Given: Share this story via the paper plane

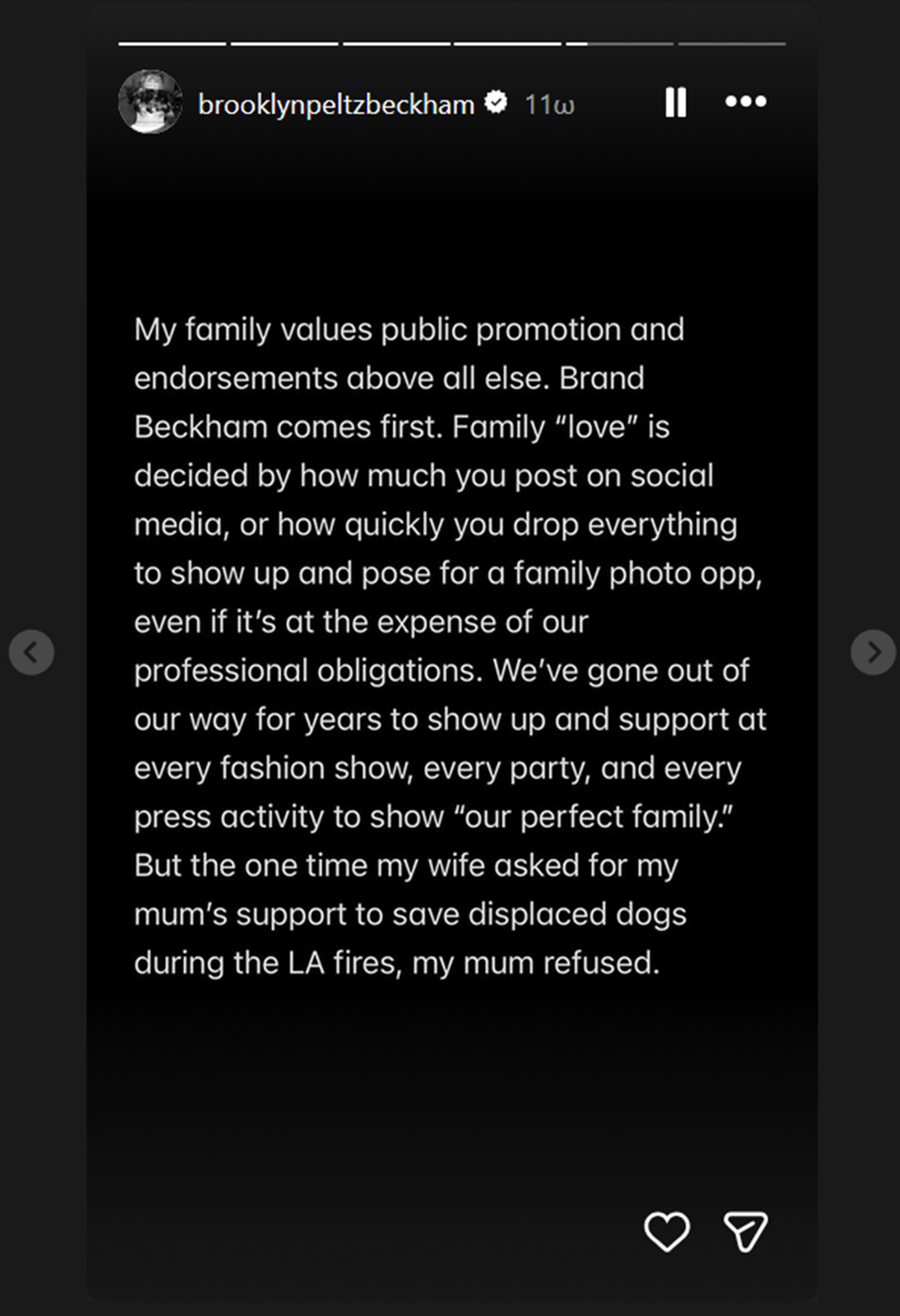Looking at the screenshot, I should click(745, 1231).
